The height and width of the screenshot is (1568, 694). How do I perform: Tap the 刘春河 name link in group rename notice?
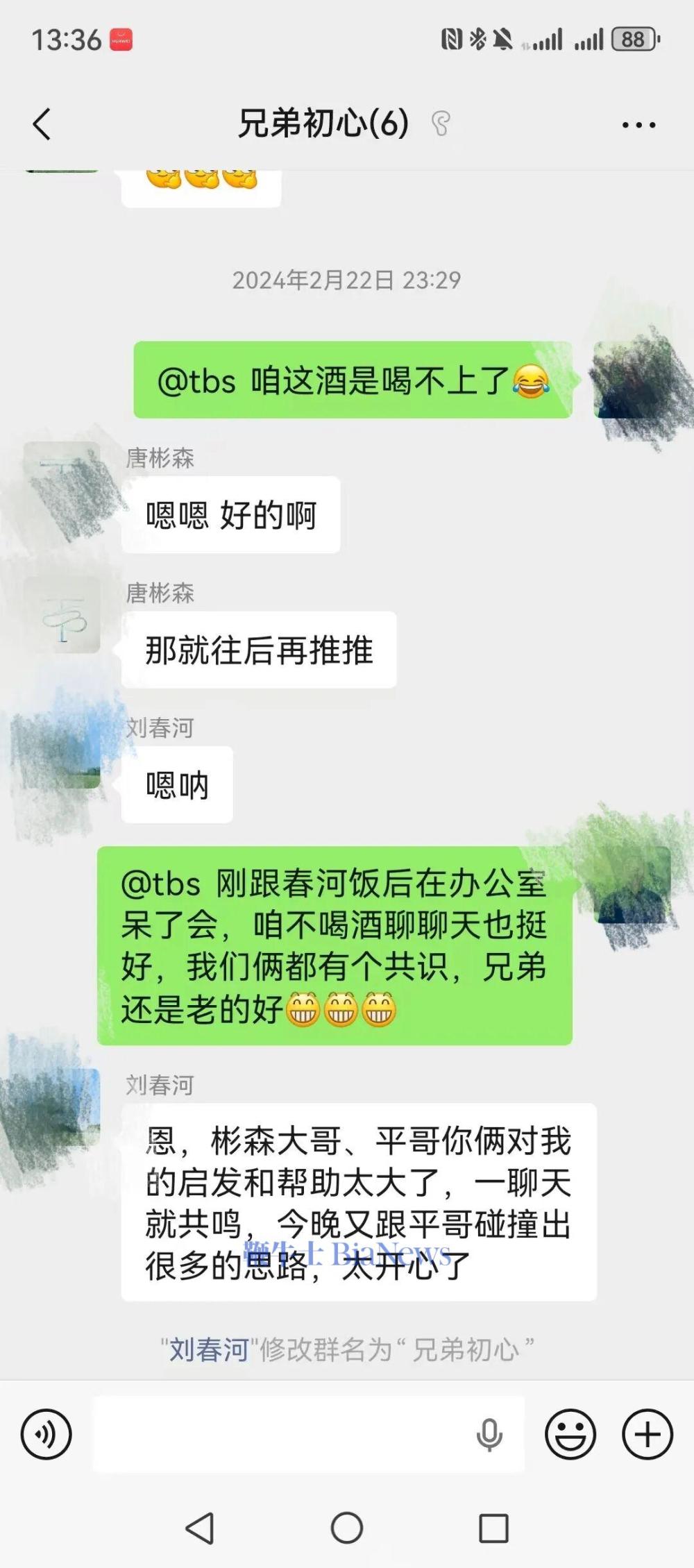click(209, 1349)
